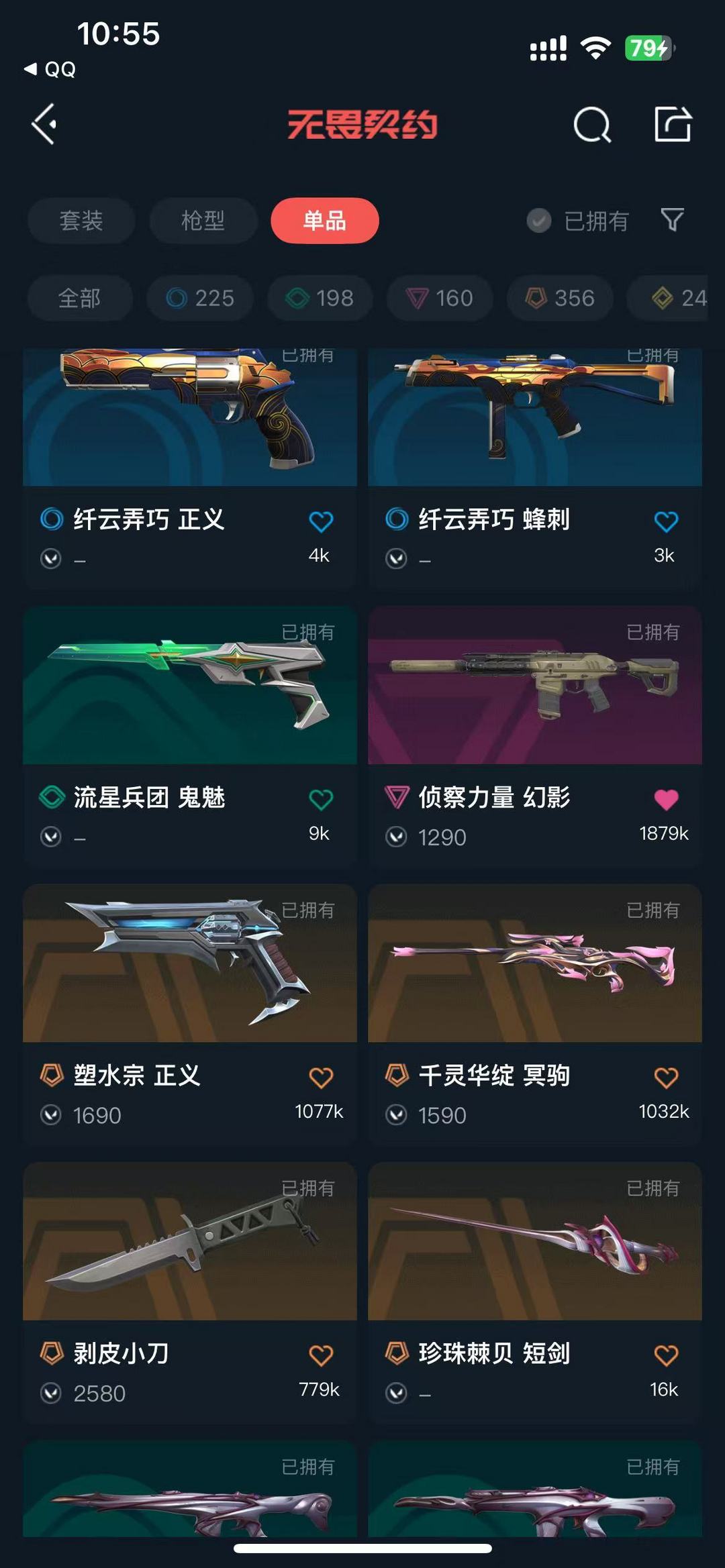Switch to the 套装 tab
Screen dimensions: 725x1568
coord(81,221)
